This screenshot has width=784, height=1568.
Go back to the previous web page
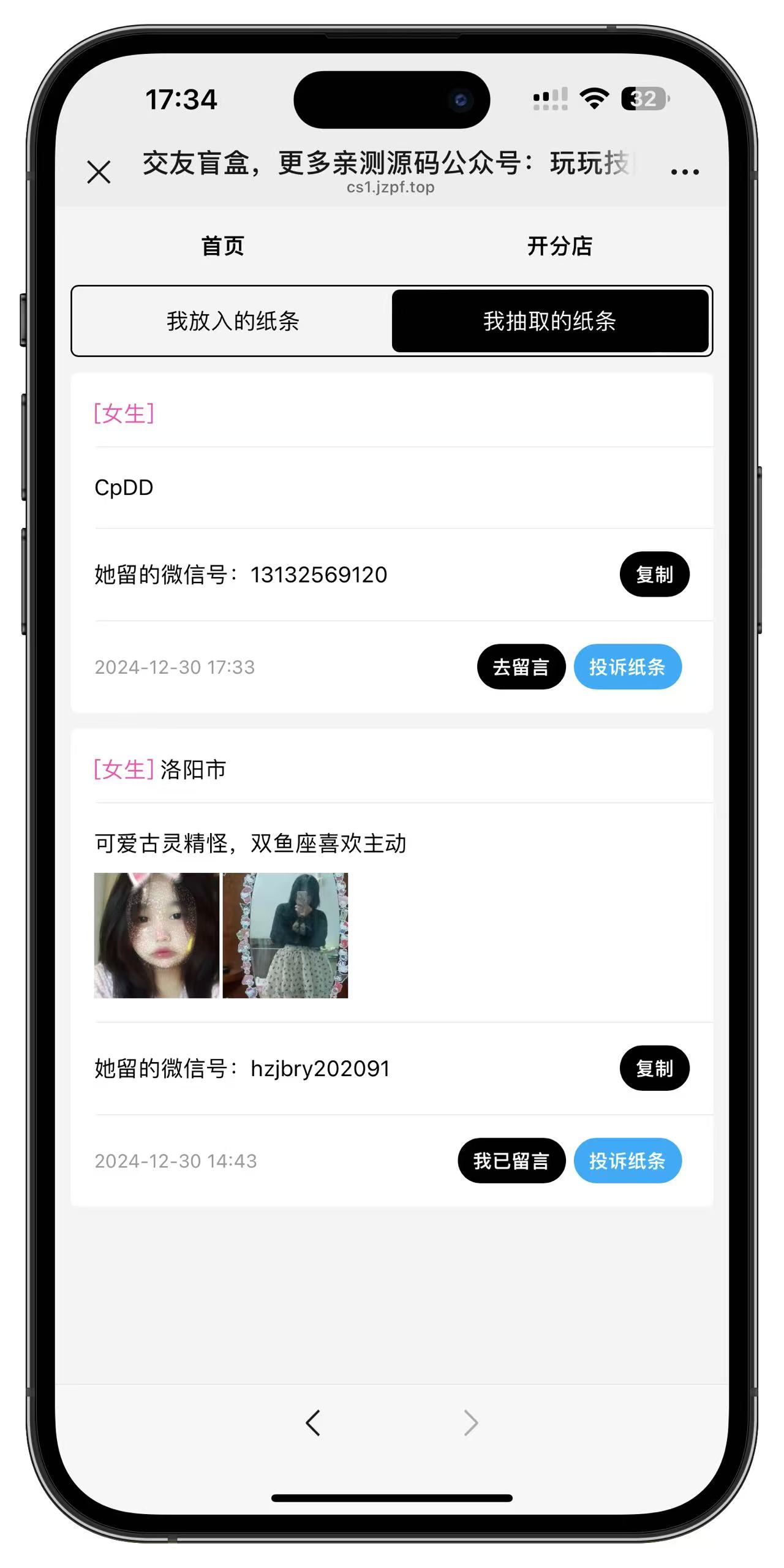[x=313, y=1423]
